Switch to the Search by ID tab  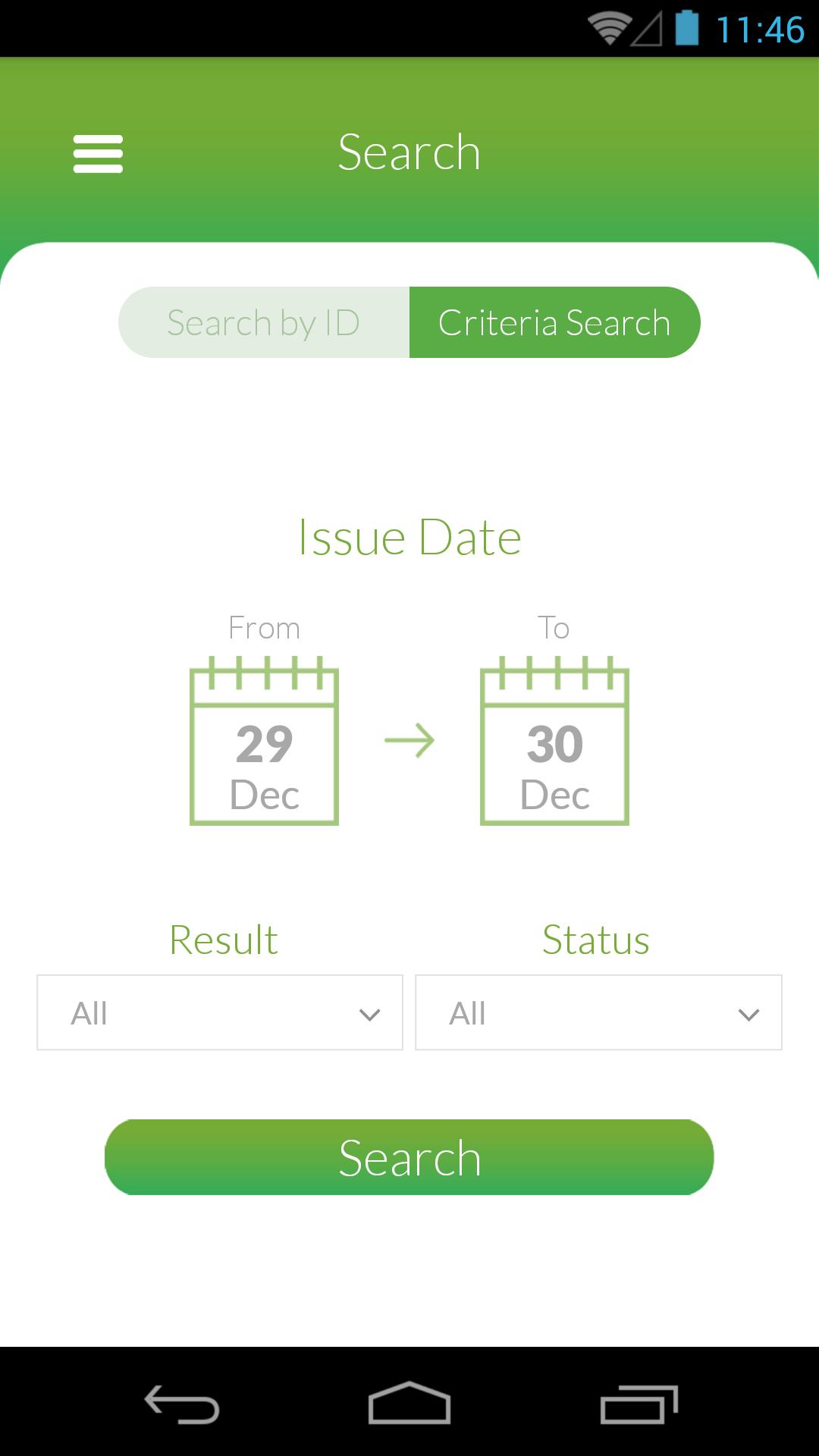click(x=264, y=323)
